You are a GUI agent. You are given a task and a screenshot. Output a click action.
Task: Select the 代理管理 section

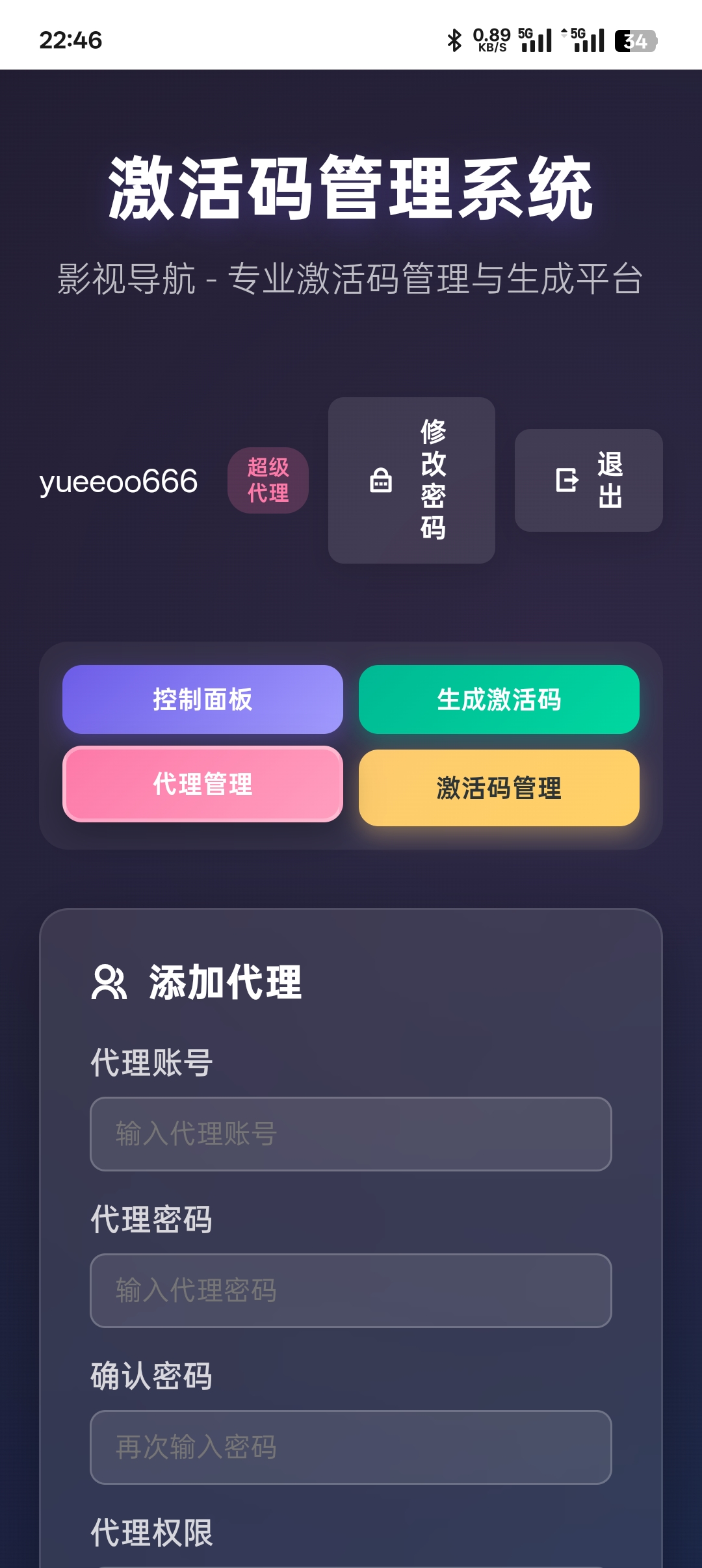pyautogui.click(x=203, y=784)
